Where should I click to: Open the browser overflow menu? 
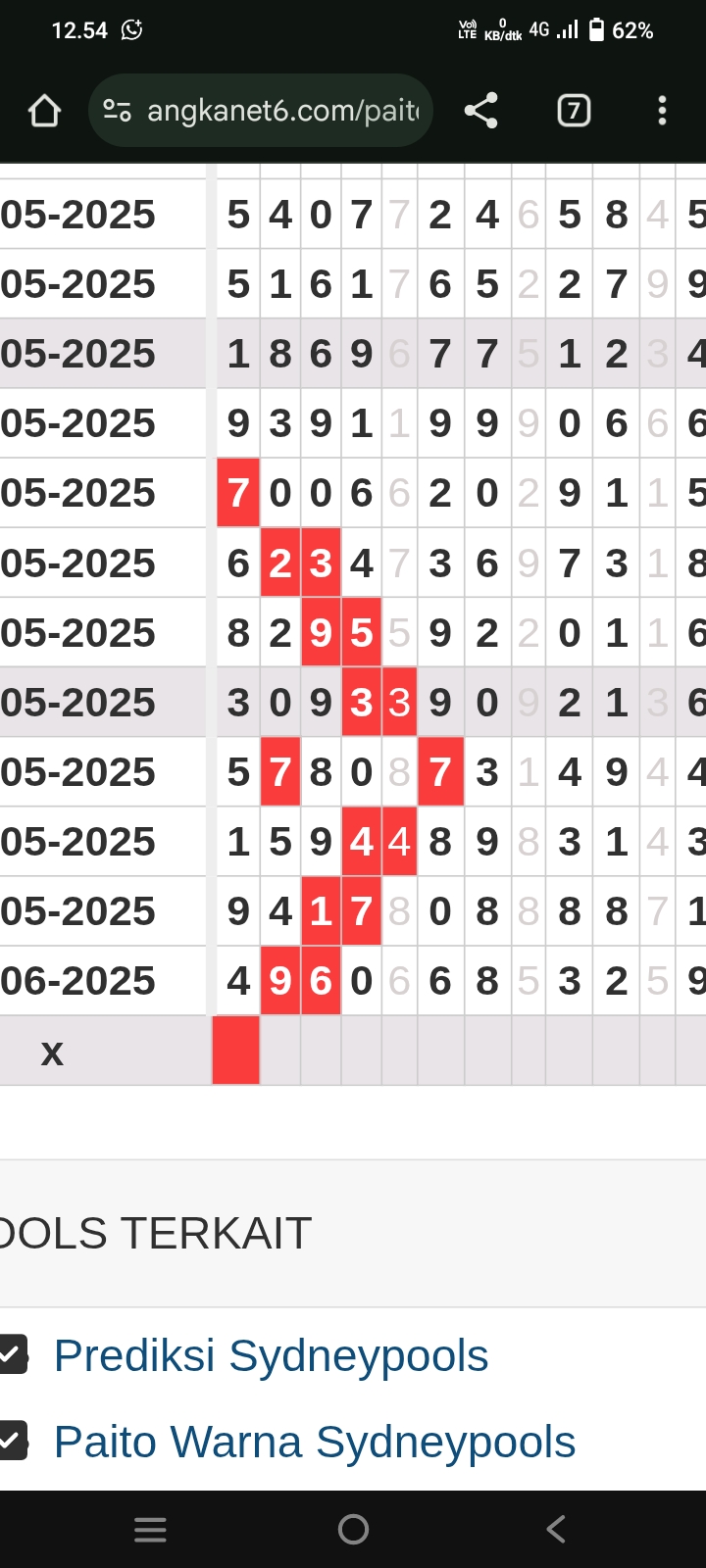click(663, 111)
